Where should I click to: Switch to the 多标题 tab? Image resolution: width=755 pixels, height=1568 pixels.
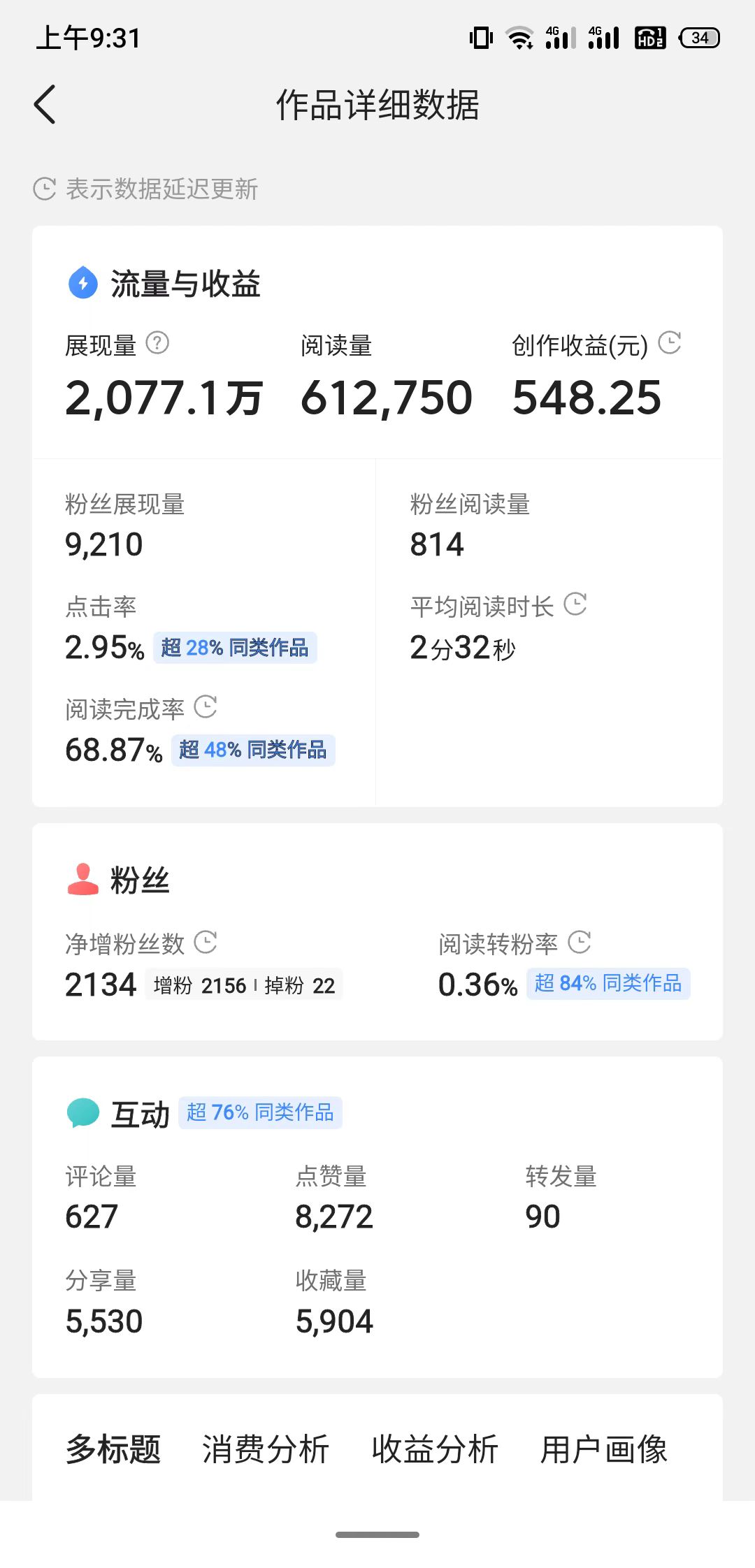click(113, 1451)
